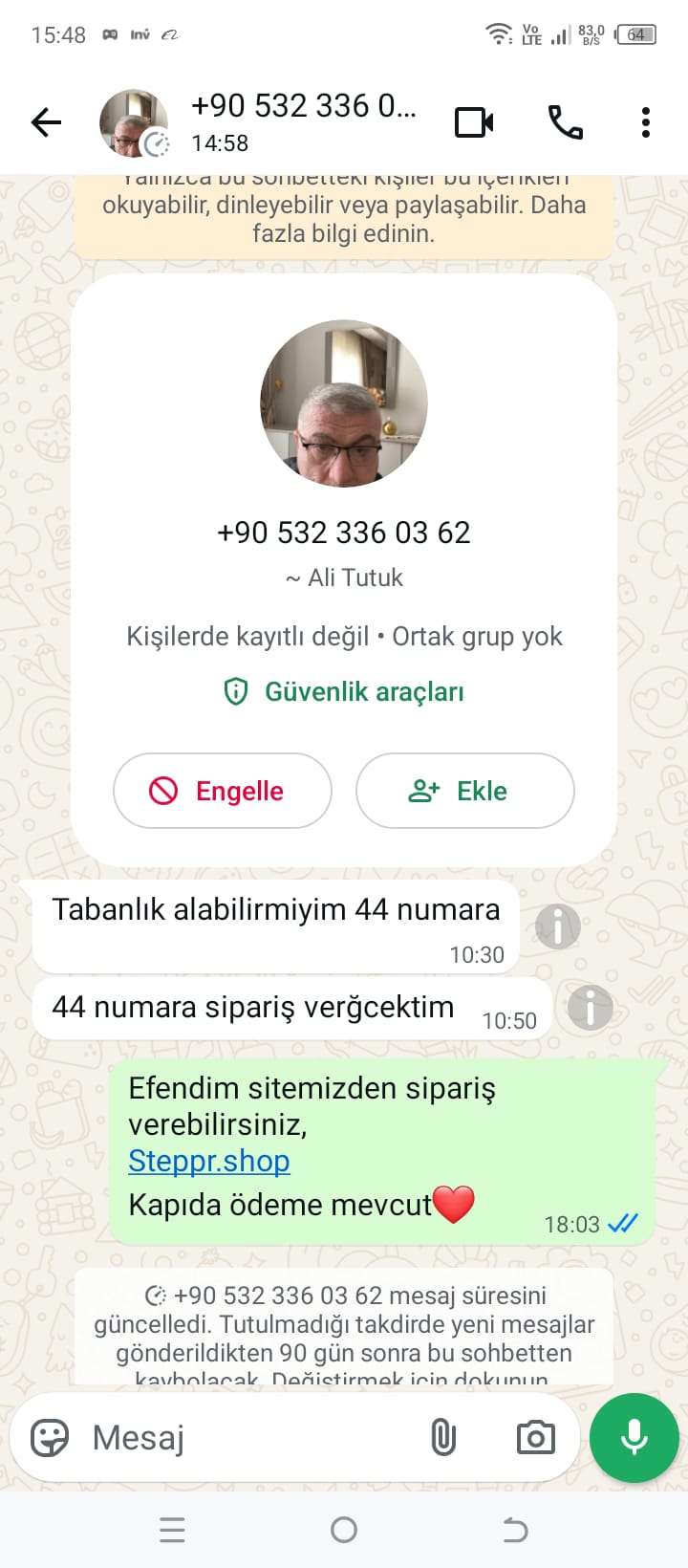View the large profile photo
This screenshot has height=1568, width=688.
coord(344,403)
